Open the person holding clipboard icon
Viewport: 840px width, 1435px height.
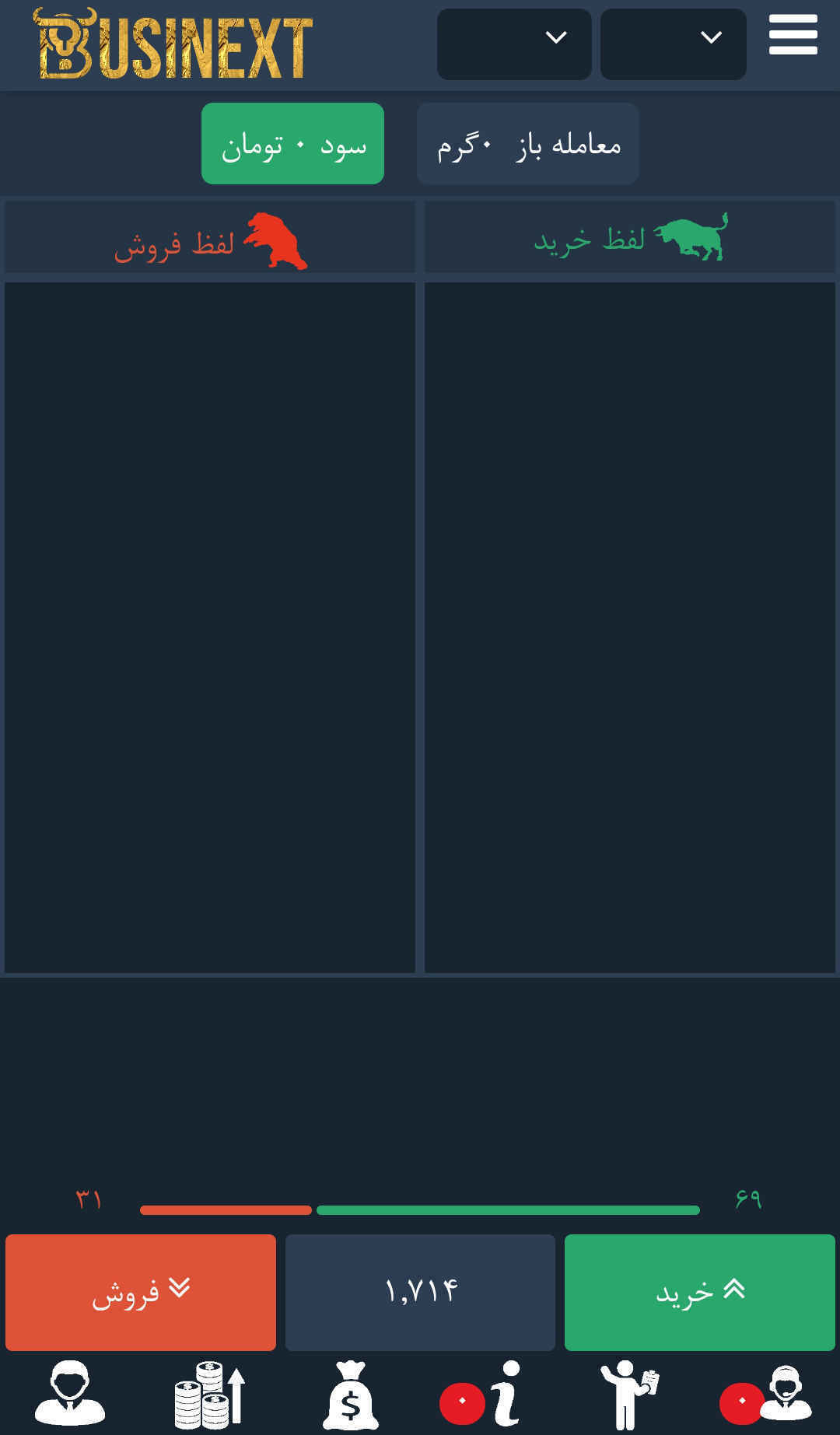coord(628,1395)
